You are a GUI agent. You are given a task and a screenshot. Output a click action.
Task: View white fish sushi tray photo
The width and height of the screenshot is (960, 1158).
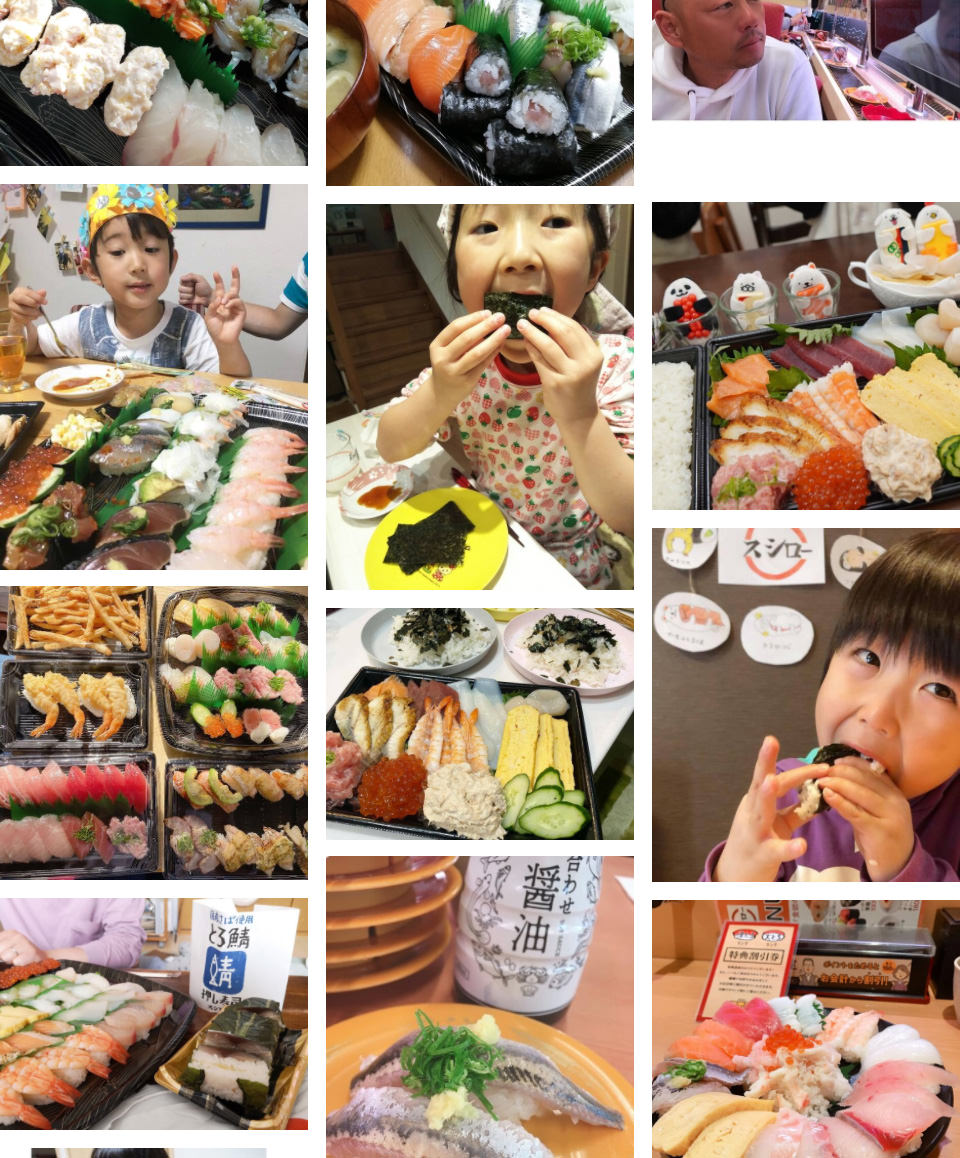[x=153, y=82]
